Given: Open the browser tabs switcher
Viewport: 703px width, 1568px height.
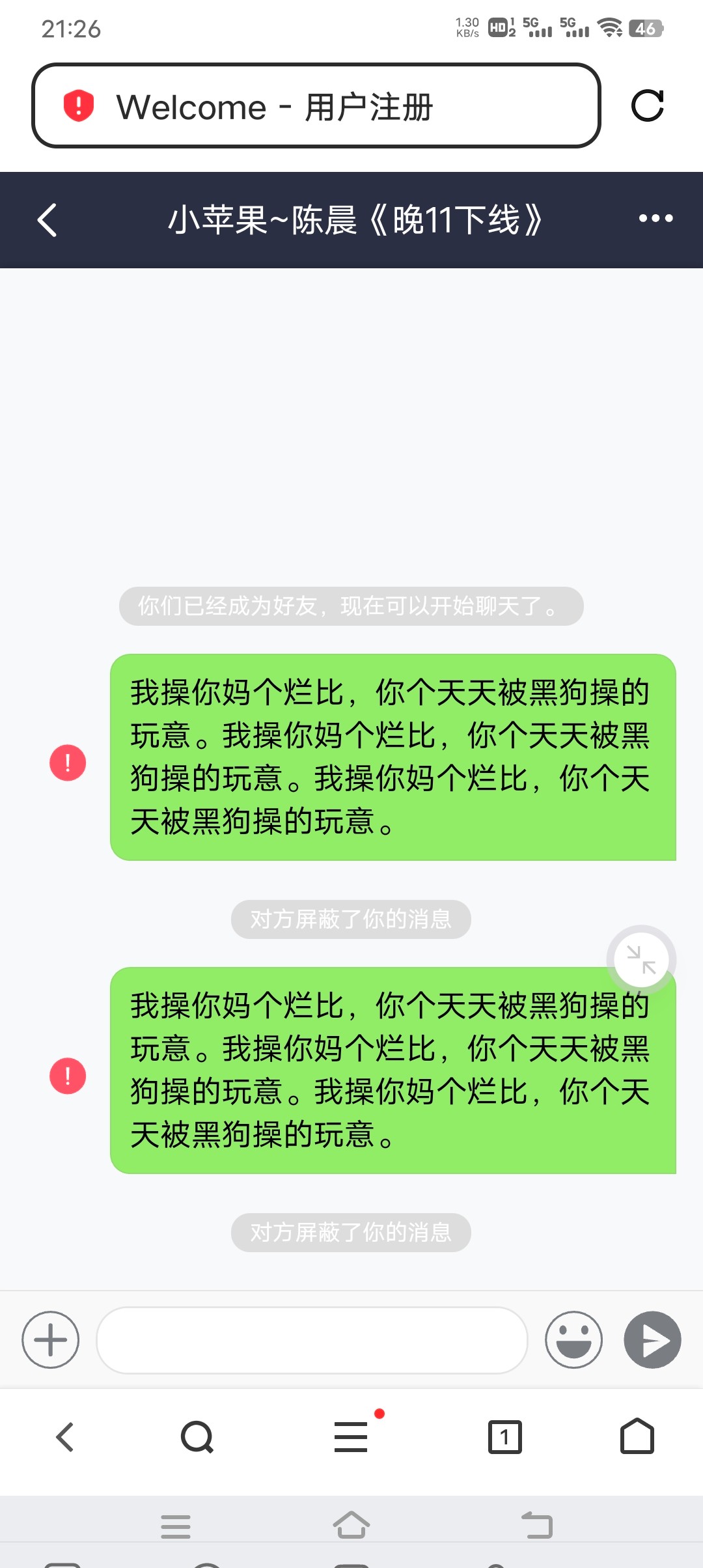Looking at the screenshot, I should tap(505, 1436).
